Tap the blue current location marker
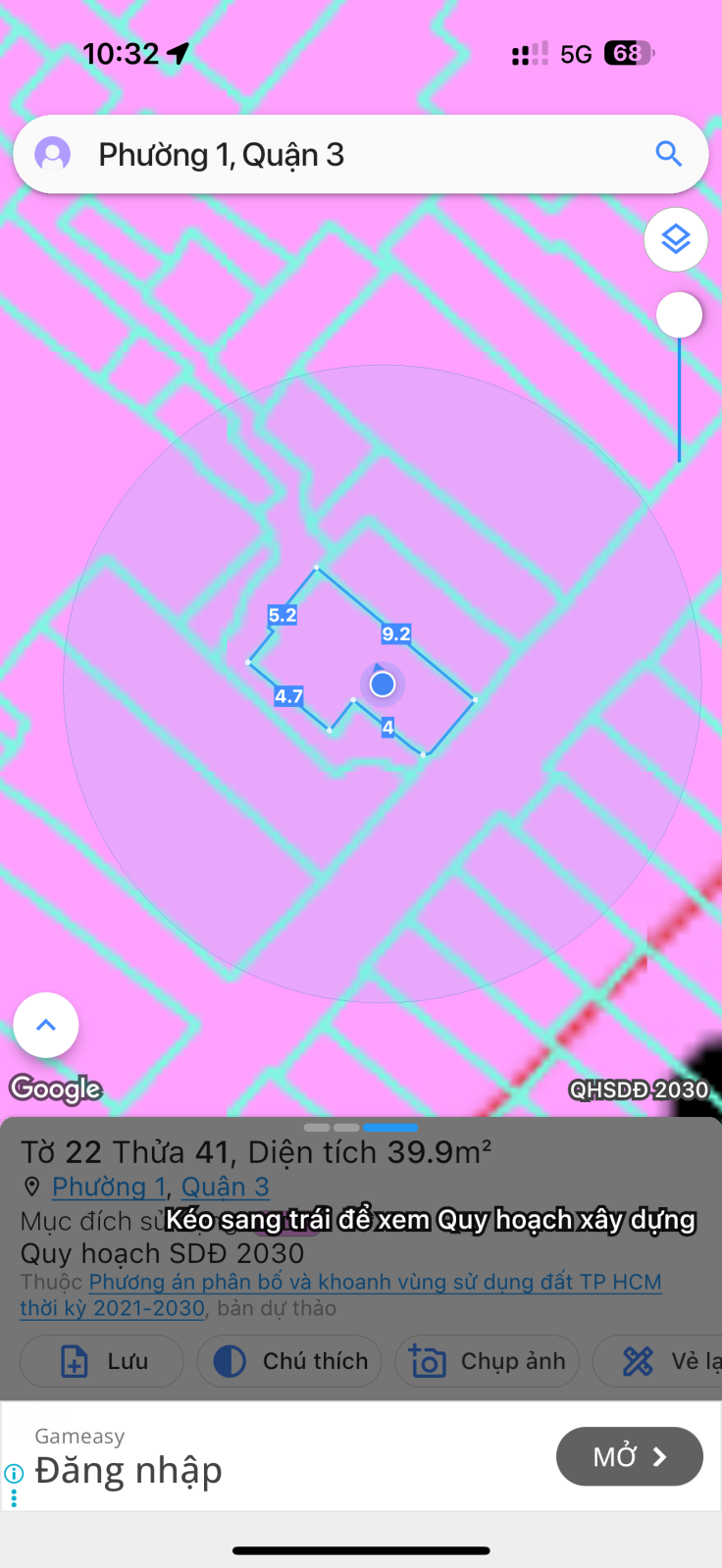Screen dimensions: 722x1568 coord(383,683)
